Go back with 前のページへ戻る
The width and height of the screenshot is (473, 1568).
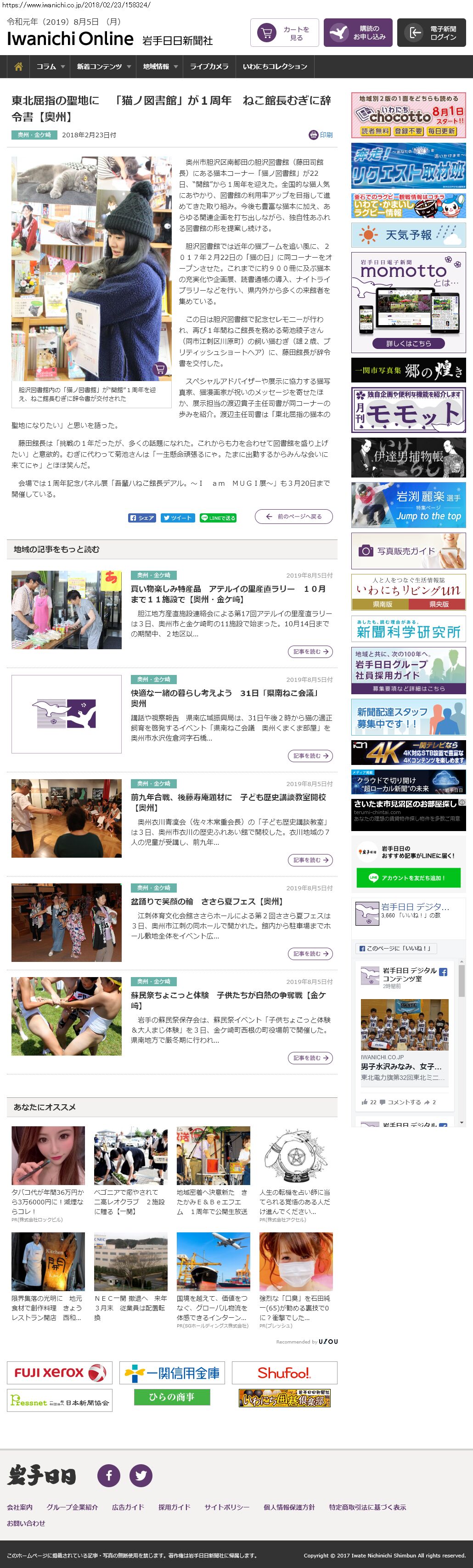(x=293, y=516)
